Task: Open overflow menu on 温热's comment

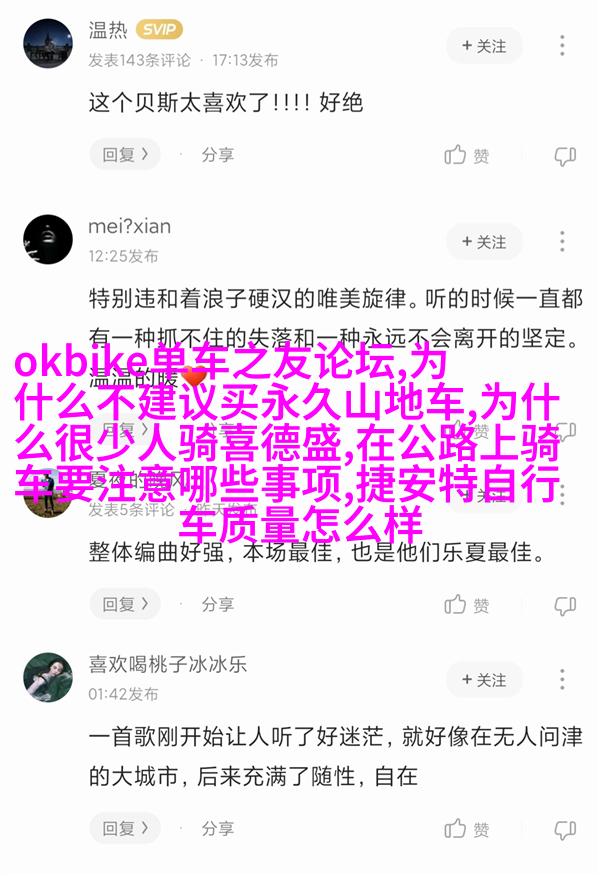Action: [x=563, y=46]
